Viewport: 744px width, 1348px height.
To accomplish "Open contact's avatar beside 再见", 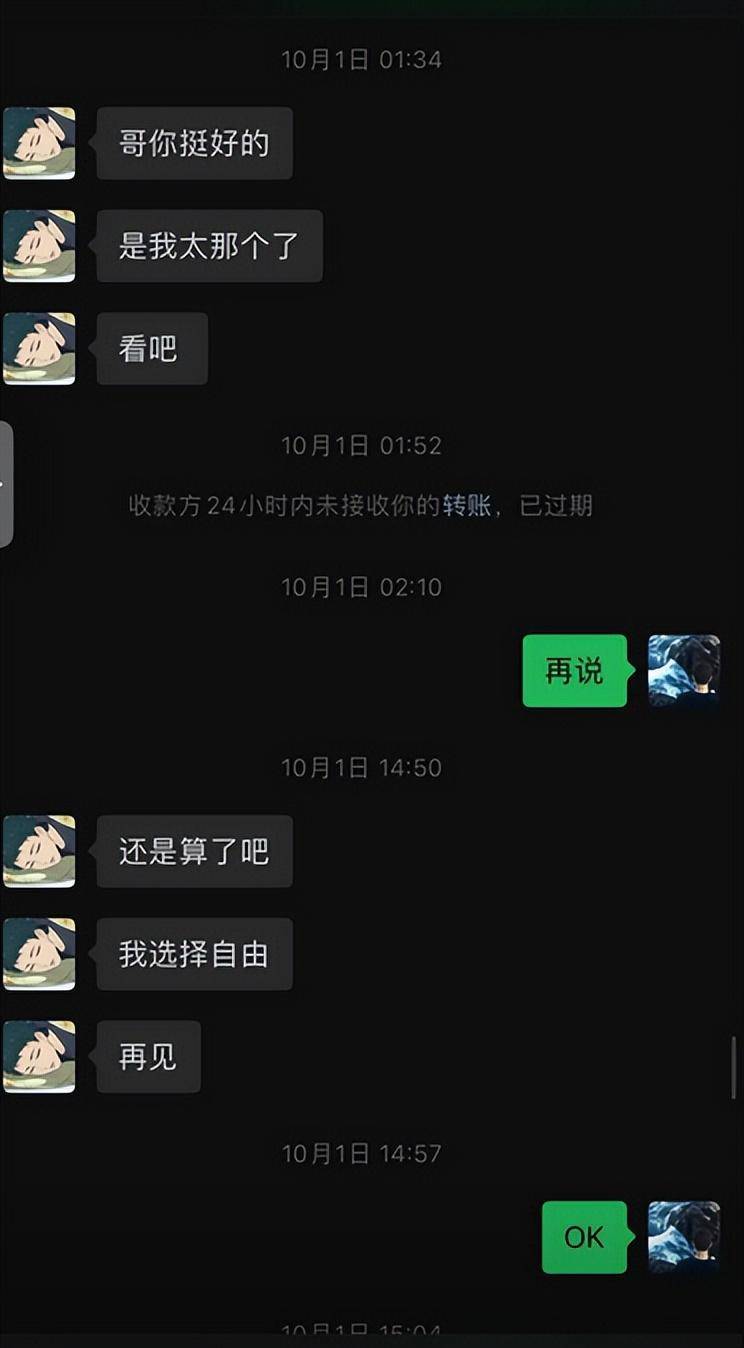I will (x=39, y=1057).
